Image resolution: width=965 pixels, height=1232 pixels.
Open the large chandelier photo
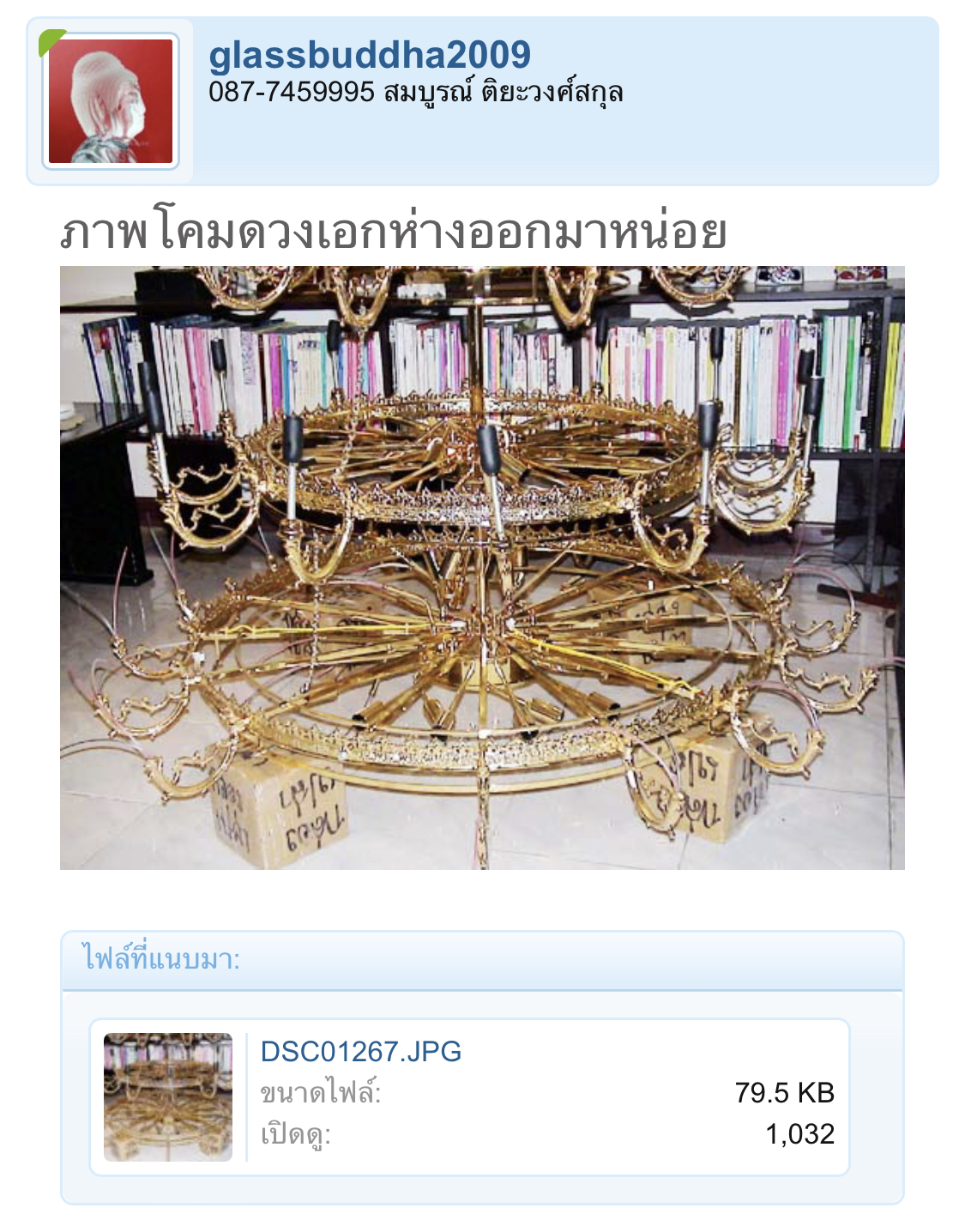[482, 567]
